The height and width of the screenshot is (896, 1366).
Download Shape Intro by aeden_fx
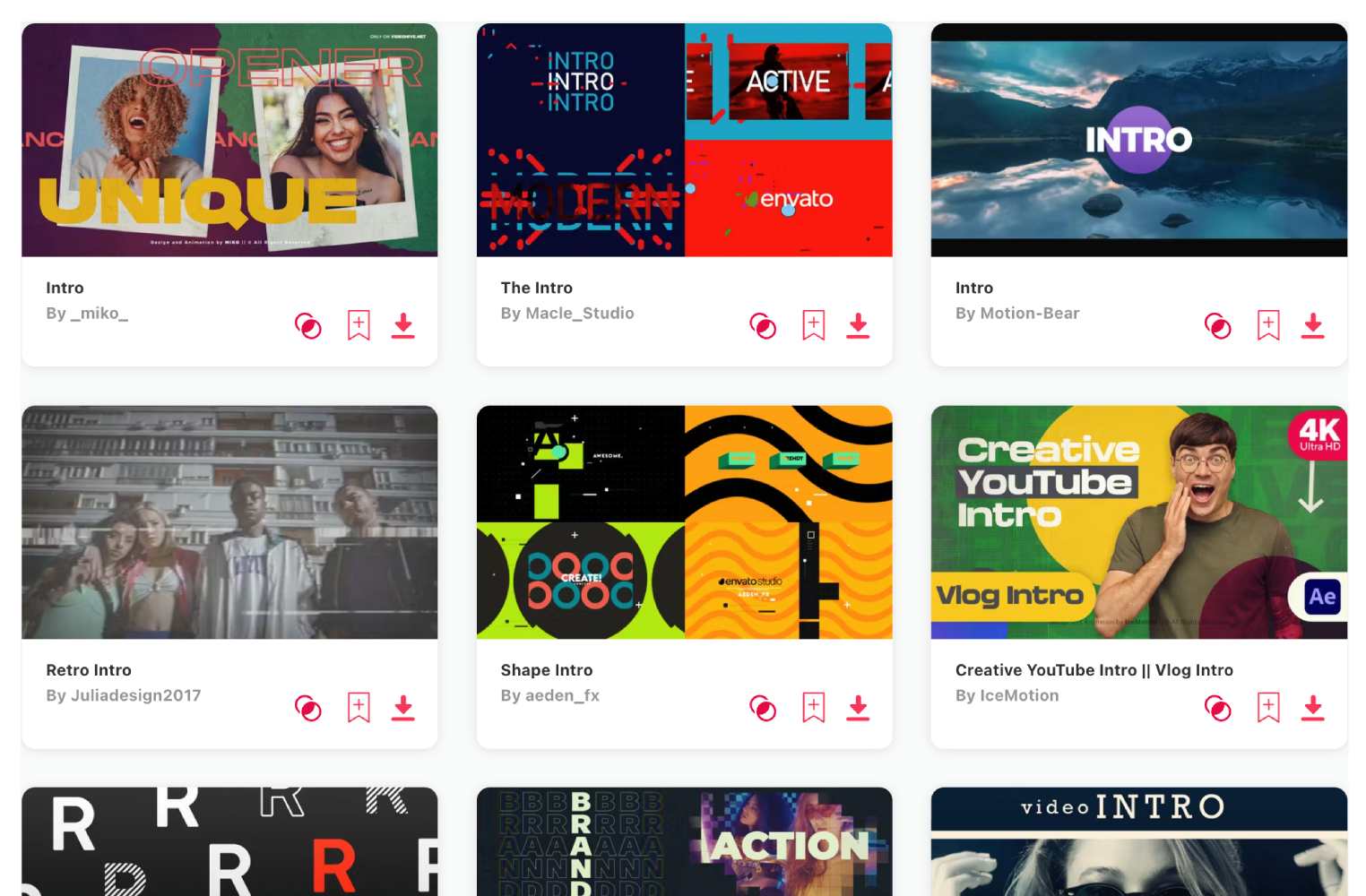point(858,708)
